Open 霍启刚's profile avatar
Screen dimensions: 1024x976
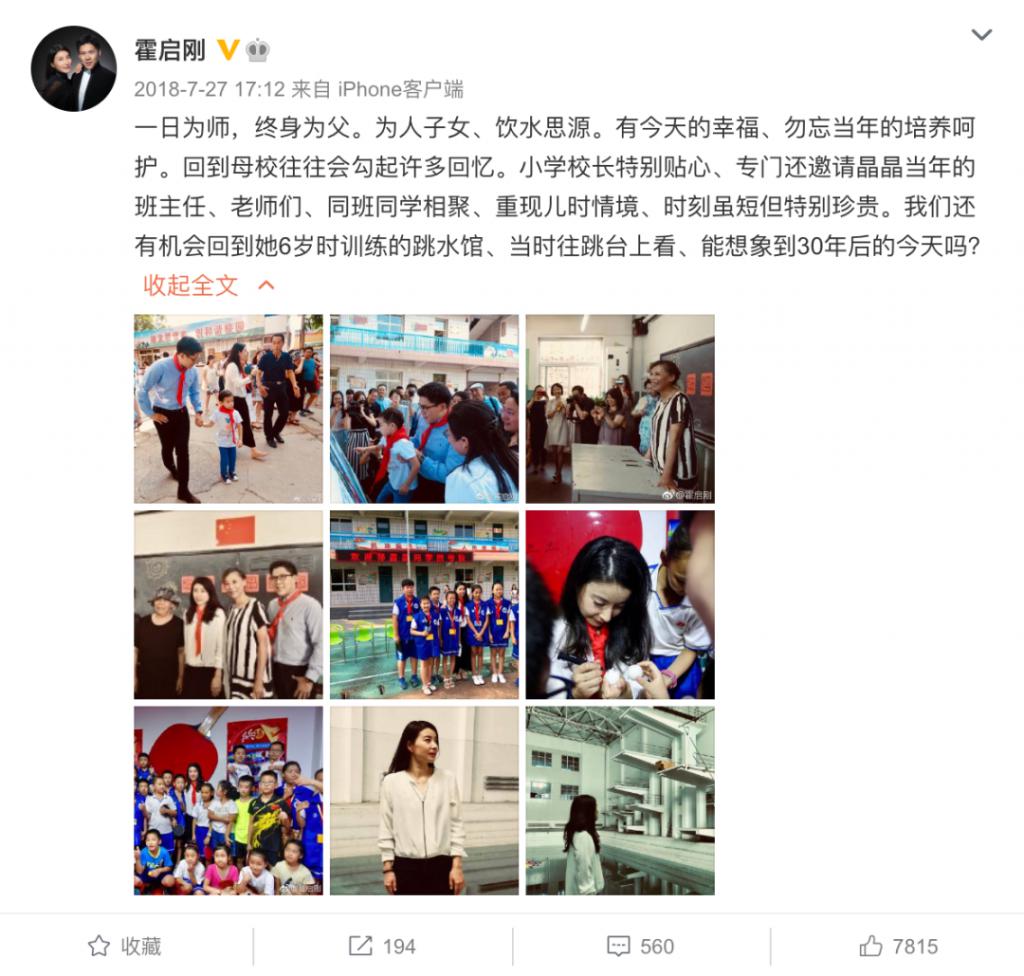tap(73, 68)
